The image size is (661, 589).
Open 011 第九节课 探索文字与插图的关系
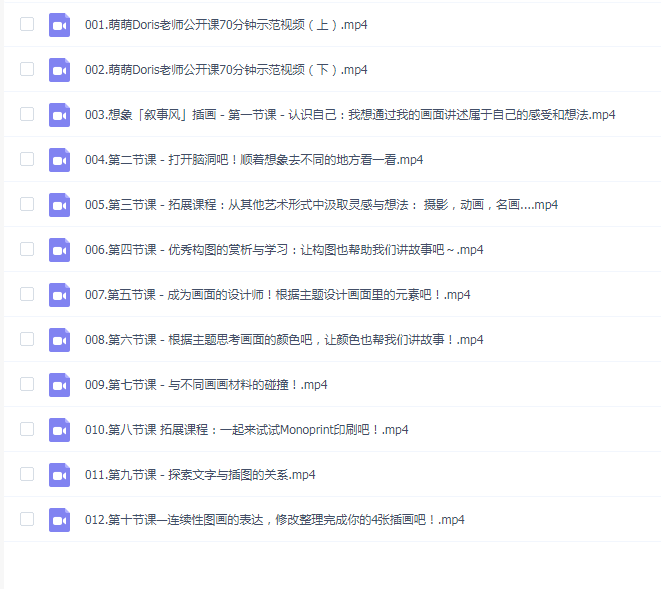(200, 474)
